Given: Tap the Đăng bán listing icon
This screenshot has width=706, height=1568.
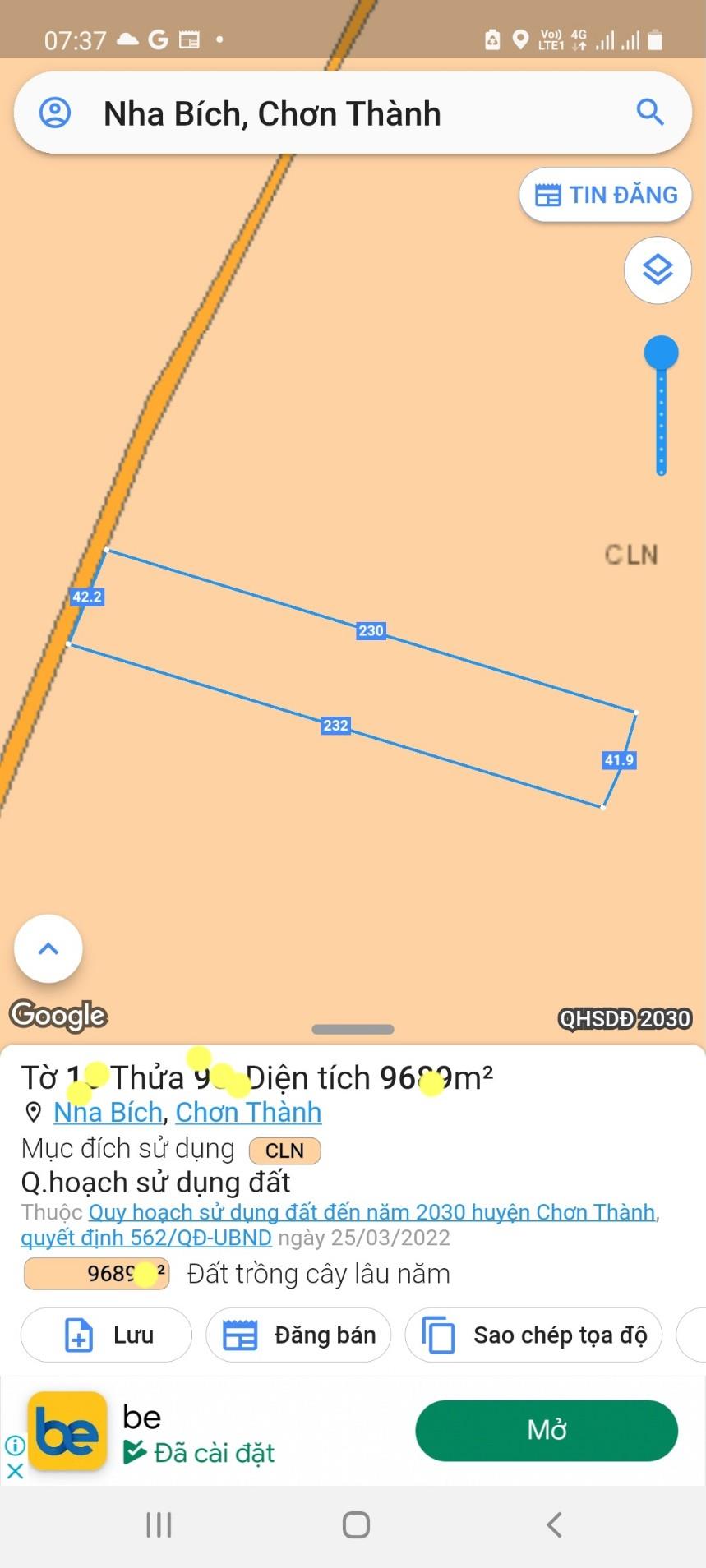Looking at the screenshot, I should [x=239, y=1335].
